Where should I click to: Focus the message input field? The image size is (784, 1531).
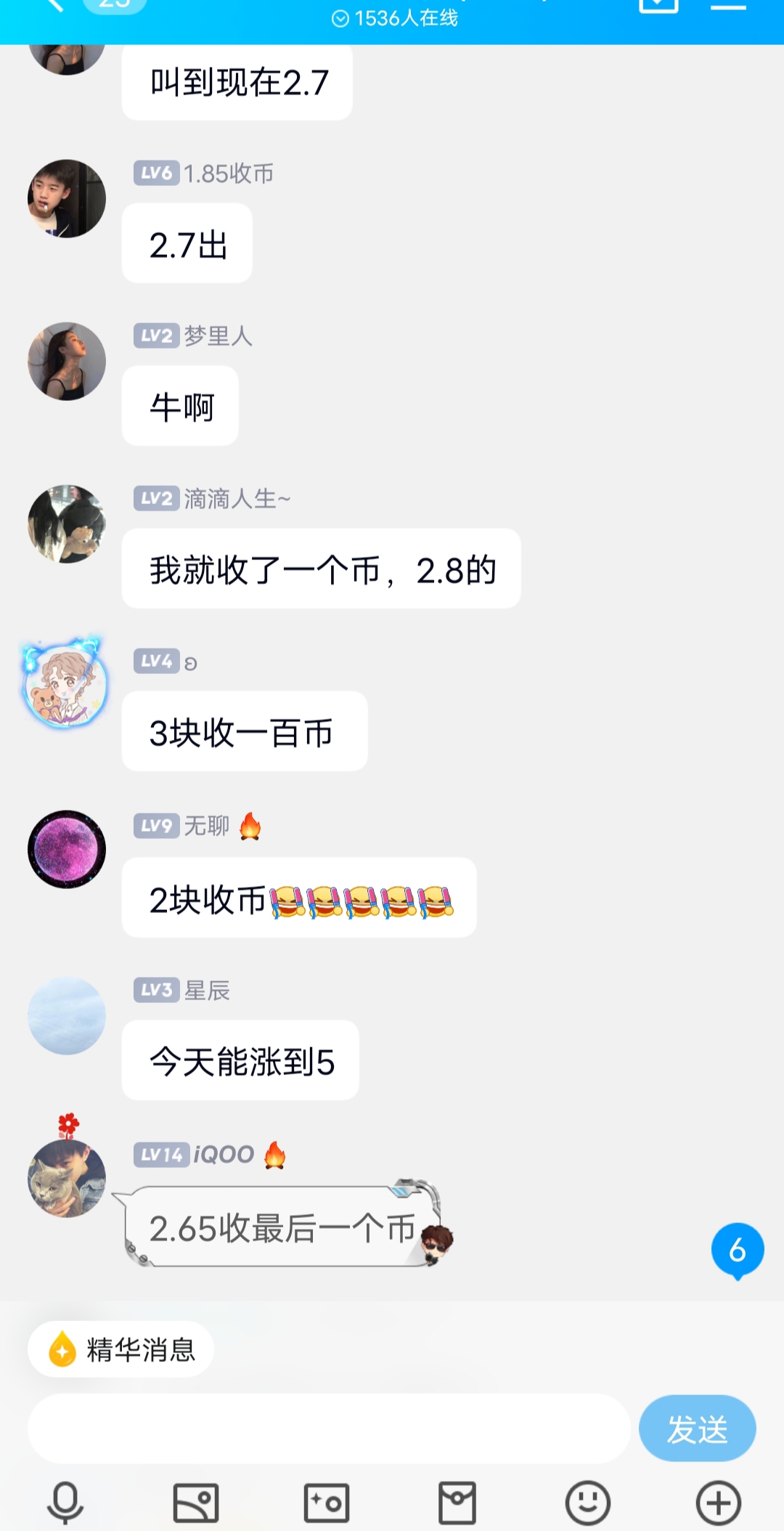click(x=328, y=1429)
